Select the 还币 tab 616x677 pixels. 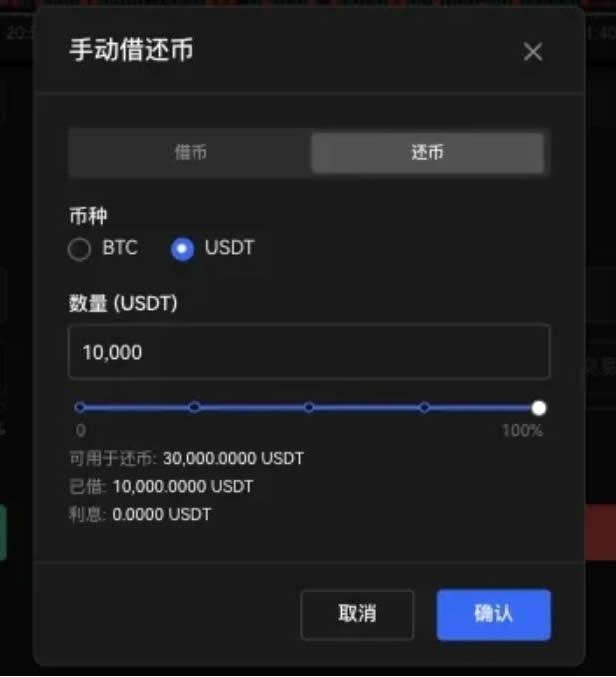427,153
